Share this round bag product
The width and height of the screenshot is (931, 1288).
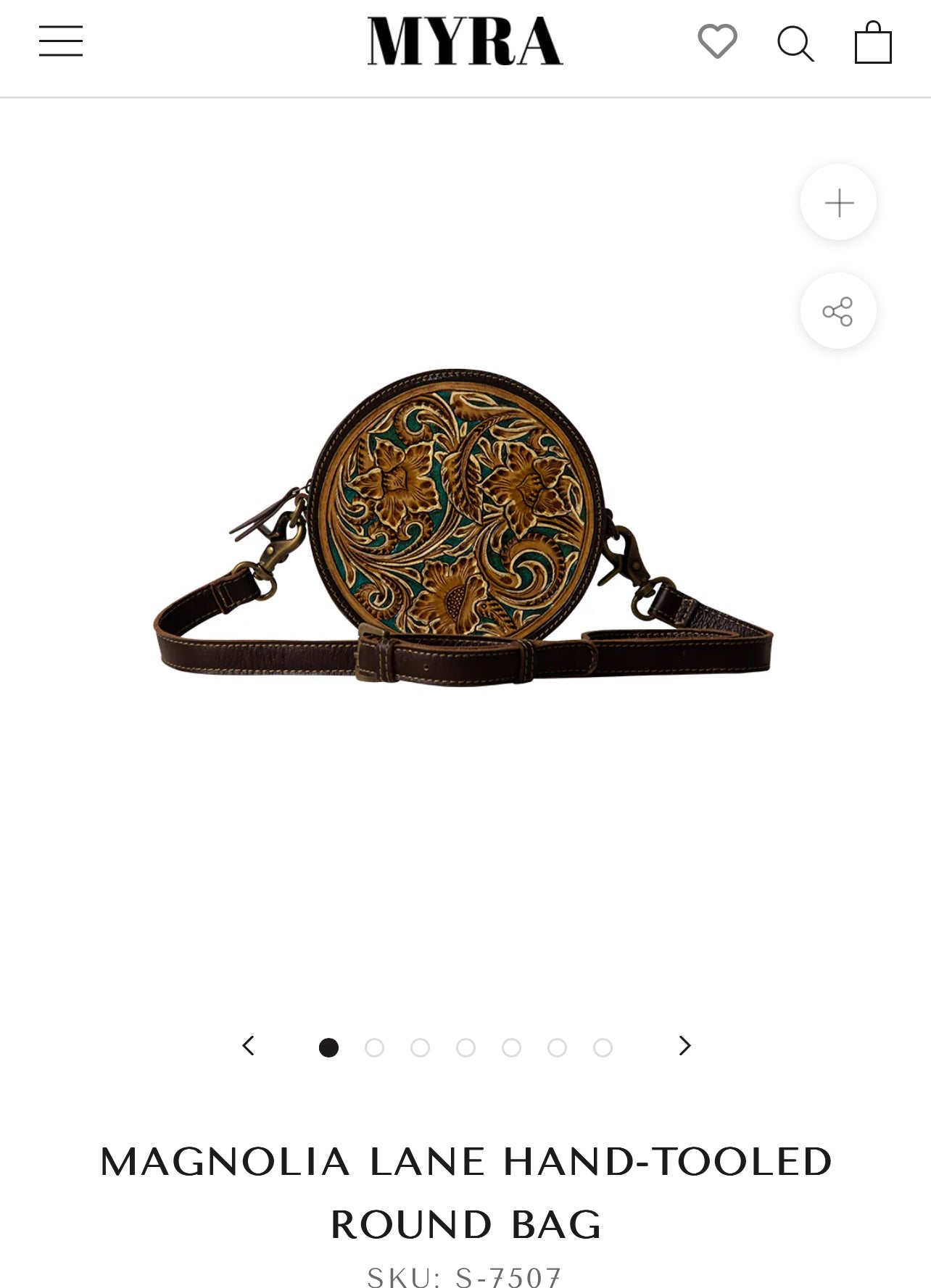tap(838, 312)
